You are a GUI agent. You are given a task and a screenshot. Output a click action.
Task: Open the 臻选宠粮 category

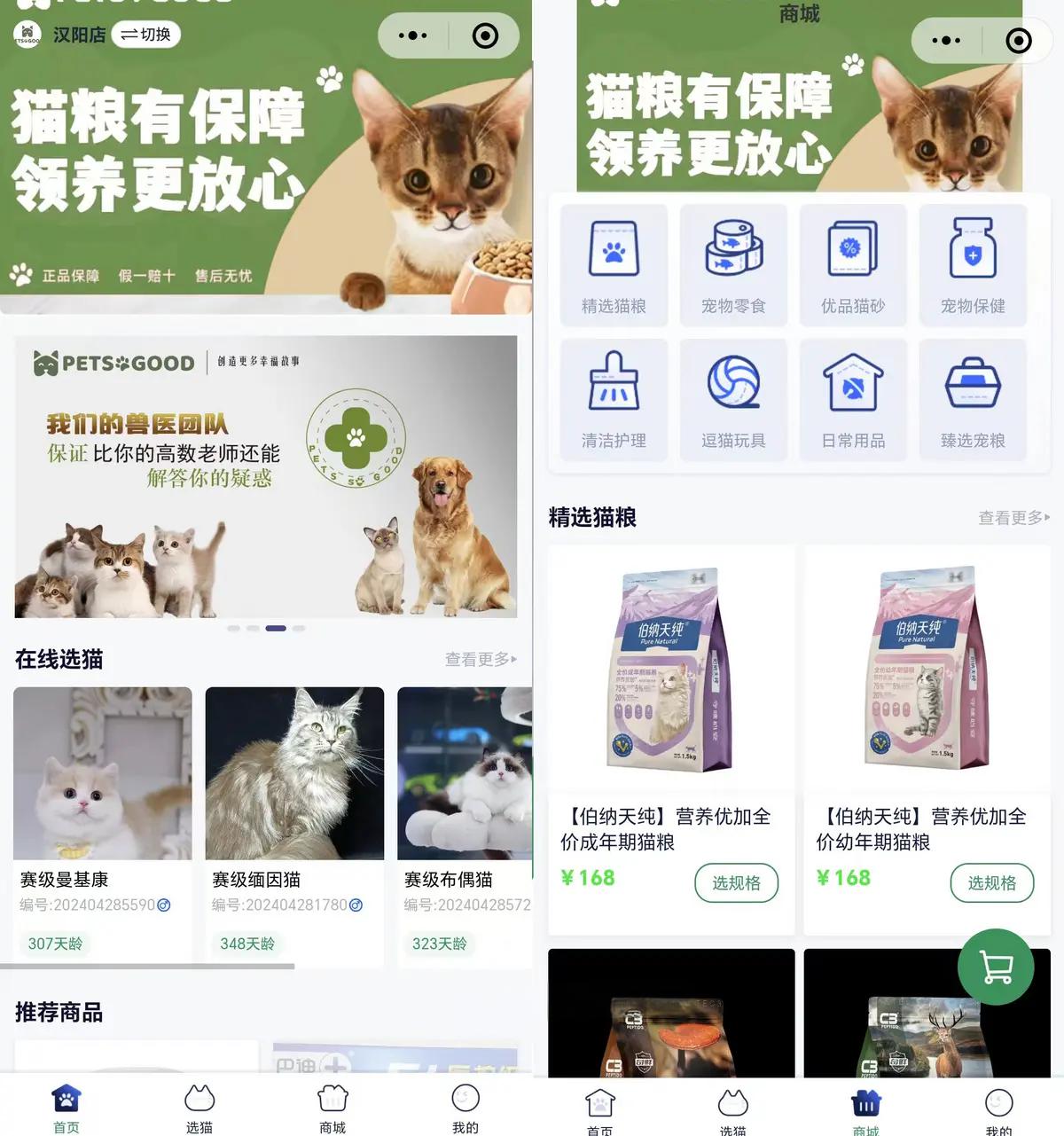pyautogui.click(x=973, y=400)
